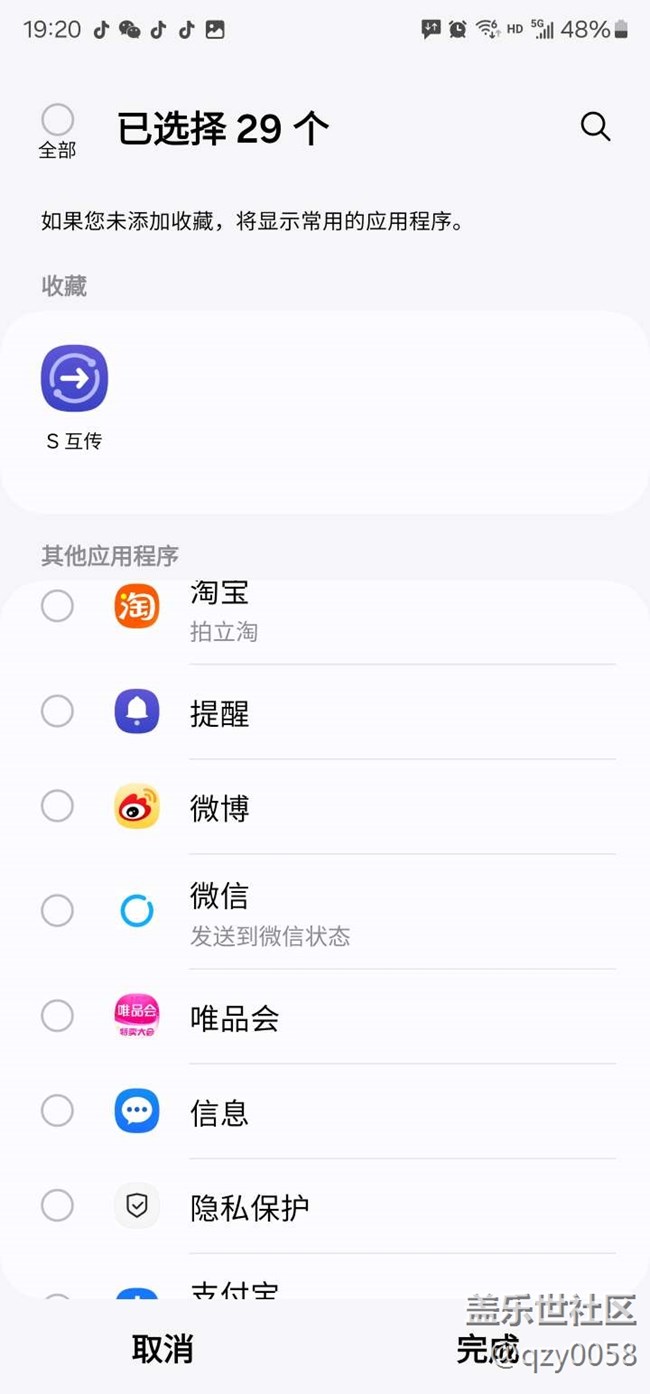Select the 淘宝 拍立淘 row
Screen dimensions: 650x1394
tap(57, 606)
